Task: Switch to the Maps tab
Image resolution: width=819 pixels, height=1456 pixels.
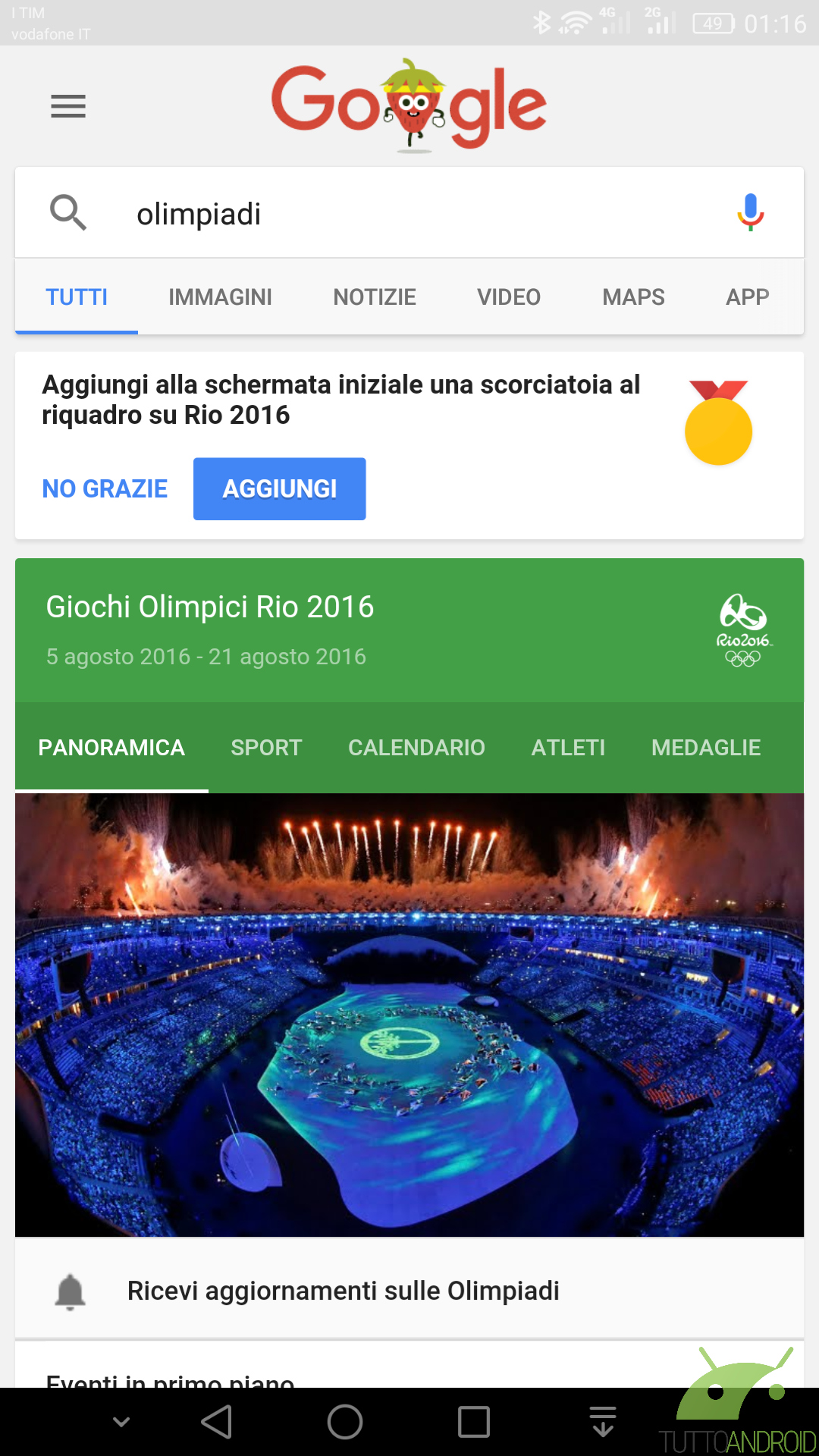Action: tap(633, 297)
